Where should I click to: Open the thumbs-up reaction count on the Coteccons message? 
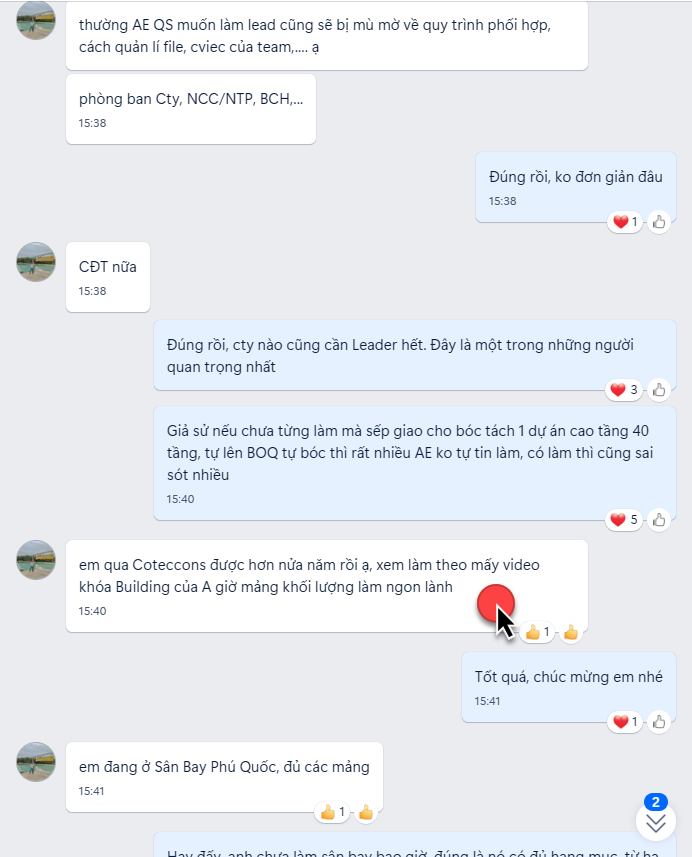pyautogui.click(x=538, y=632)
